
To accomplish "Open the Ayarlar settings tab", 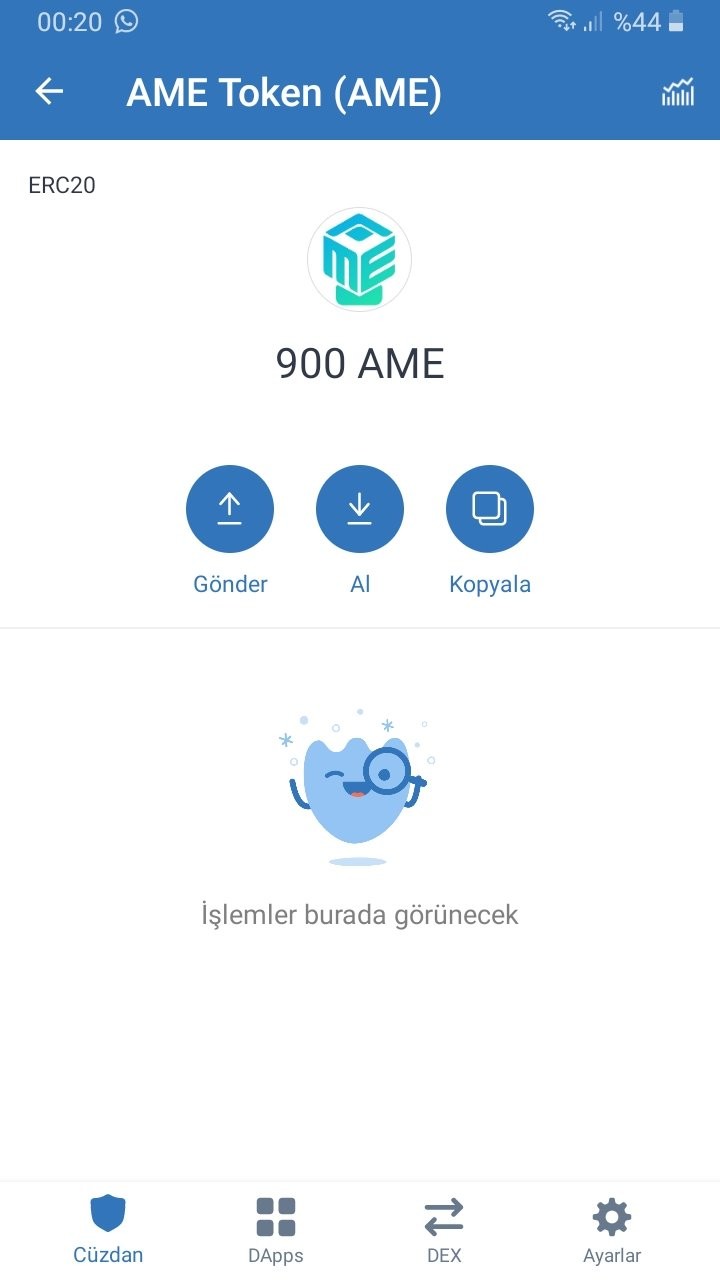I will (612, 1230).
